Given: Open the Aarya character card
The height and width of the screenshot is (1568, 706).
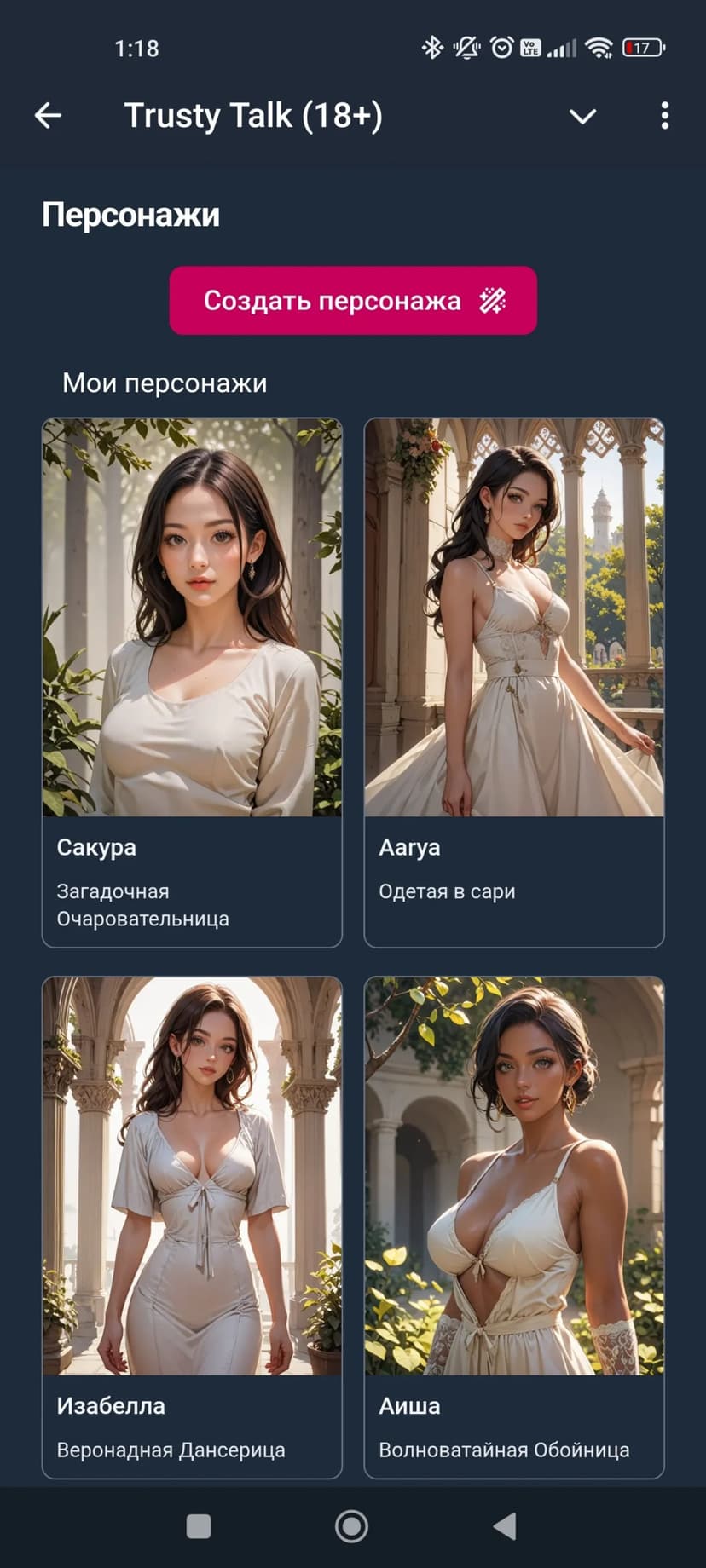Looking at the screenshot, I should tap(514, 682).
